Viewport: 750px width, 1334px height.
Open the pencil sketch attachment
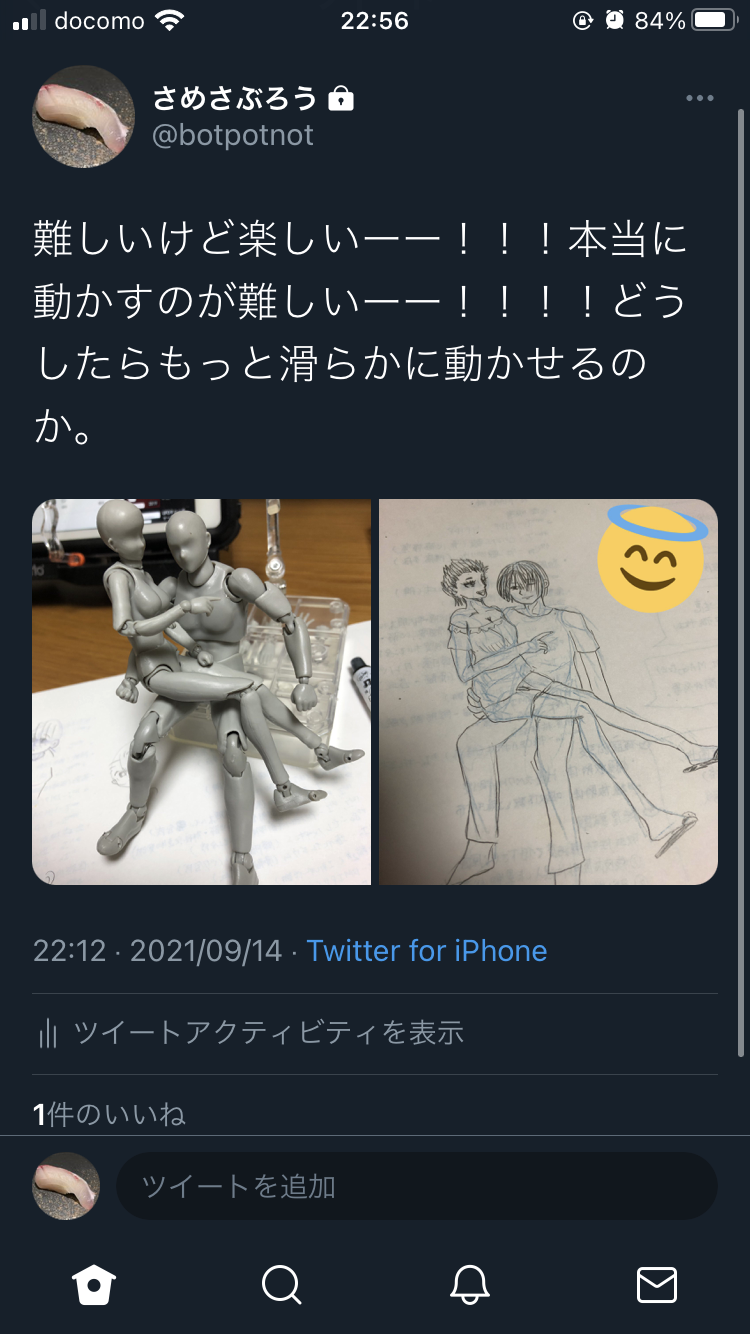(x=548, y=692)
